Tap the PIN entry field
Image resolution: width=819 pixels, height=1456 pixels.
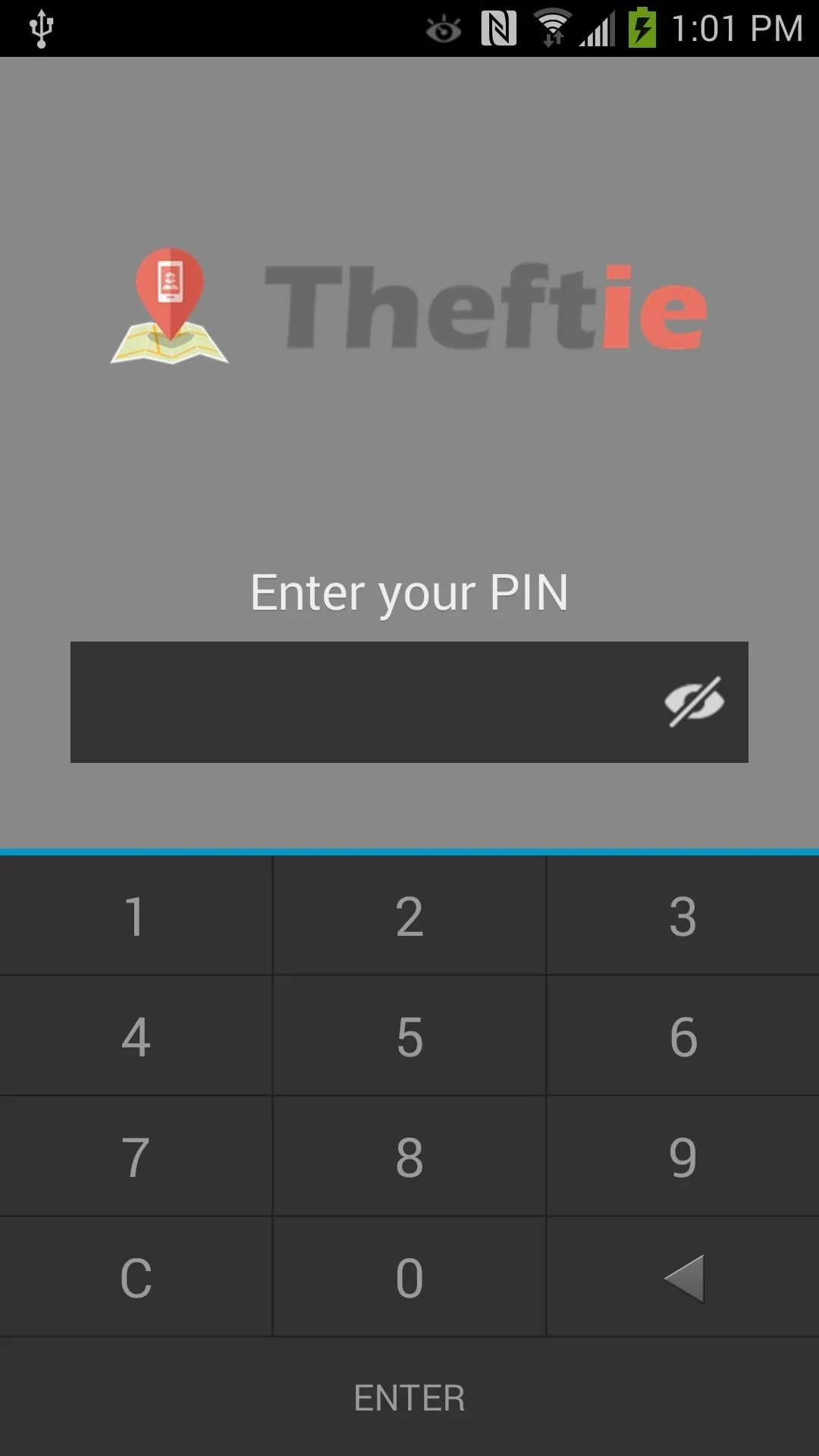click(409, 702)
